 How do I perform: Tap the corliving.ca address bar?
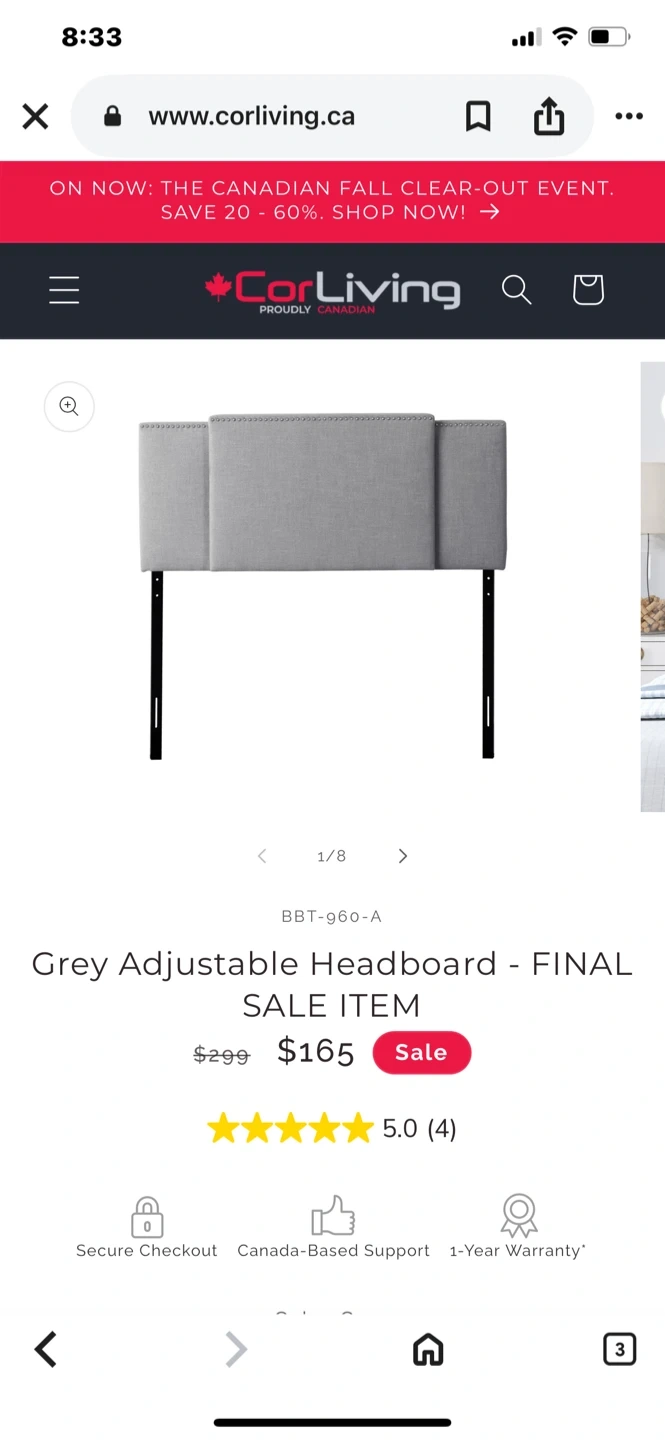click(251, 117)
